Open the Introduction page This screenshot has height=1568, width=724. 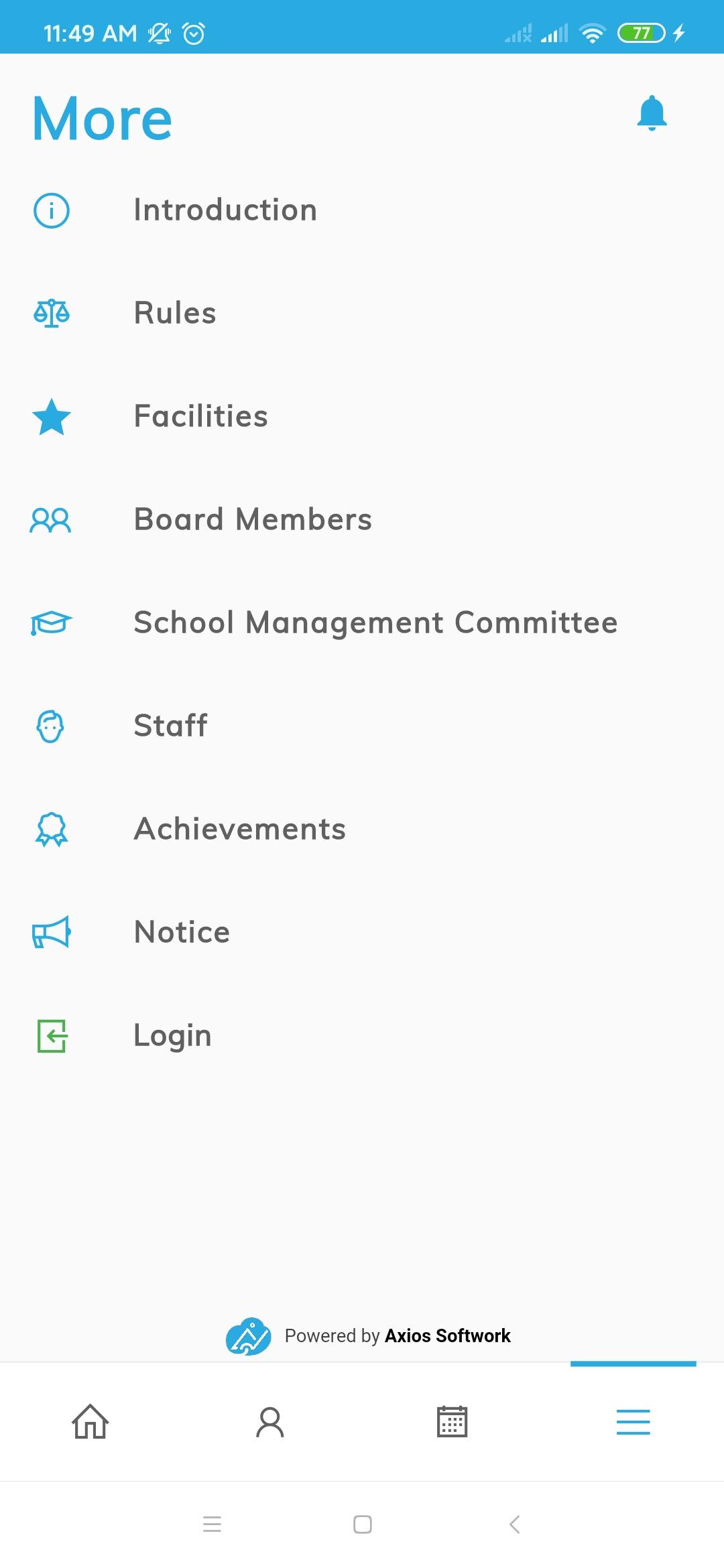tap(362, 210)
